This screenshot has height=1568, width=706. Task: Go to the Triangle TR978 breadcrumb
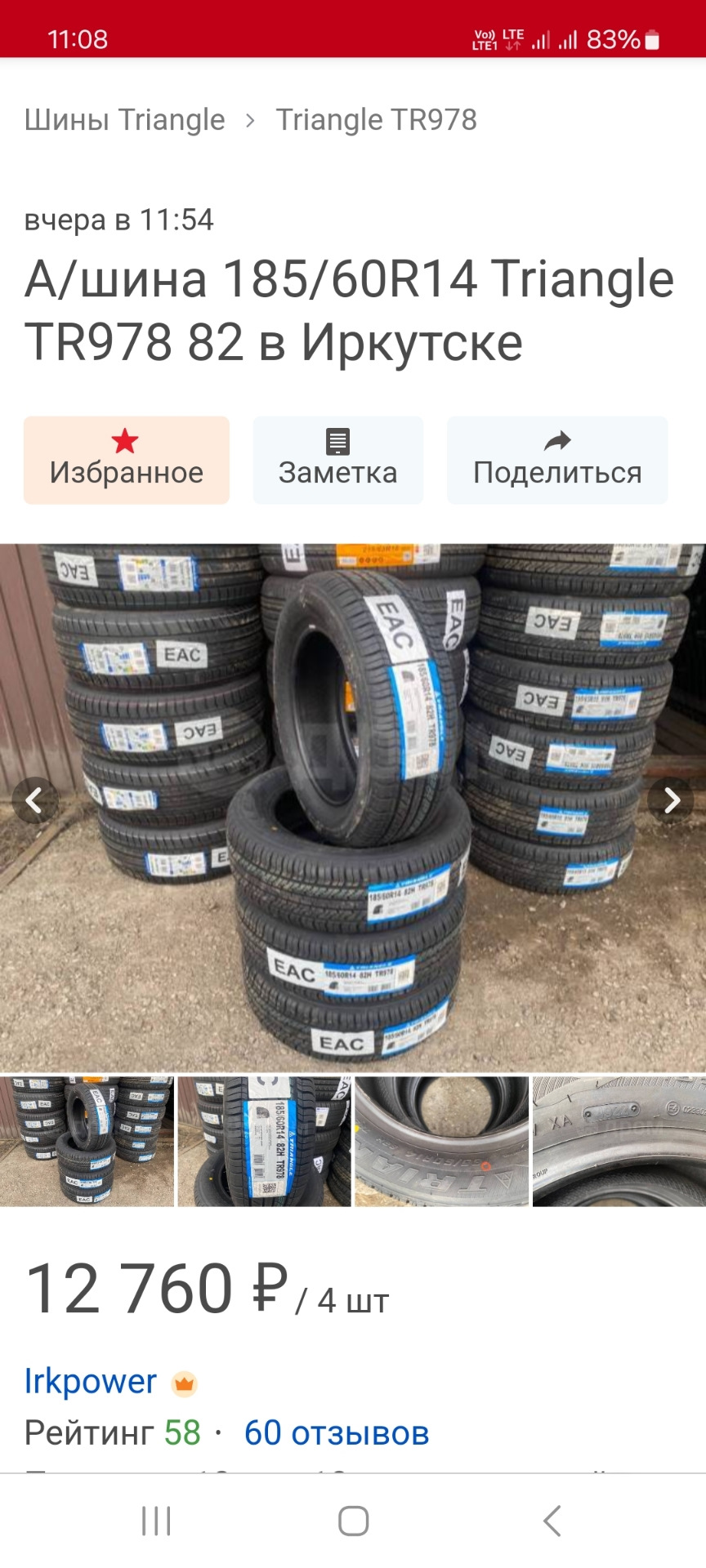[x=376, y=120]
